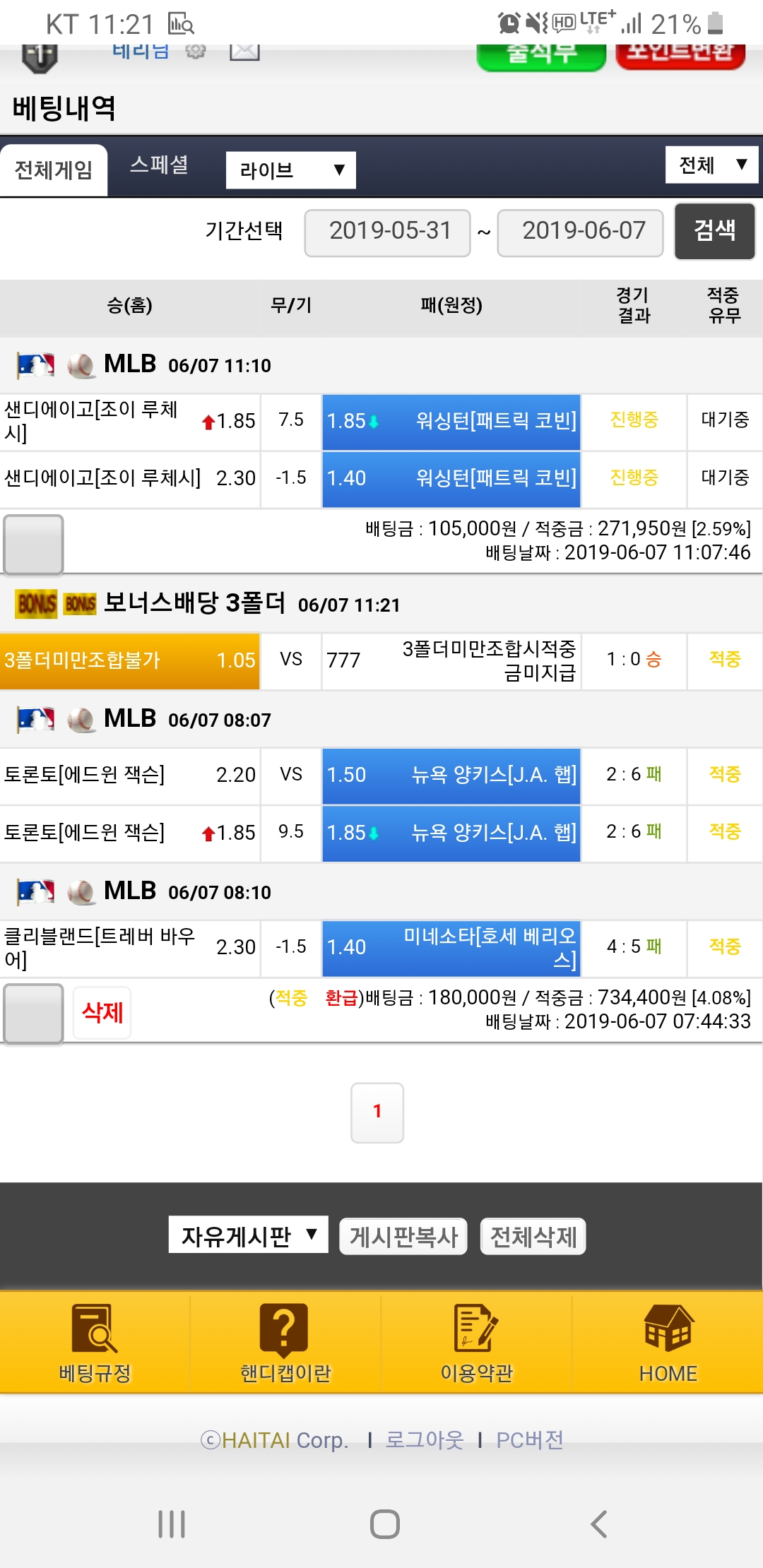Screen dimensions: 763x1568
Task: Go to HOME
Action: point(668,1342)
